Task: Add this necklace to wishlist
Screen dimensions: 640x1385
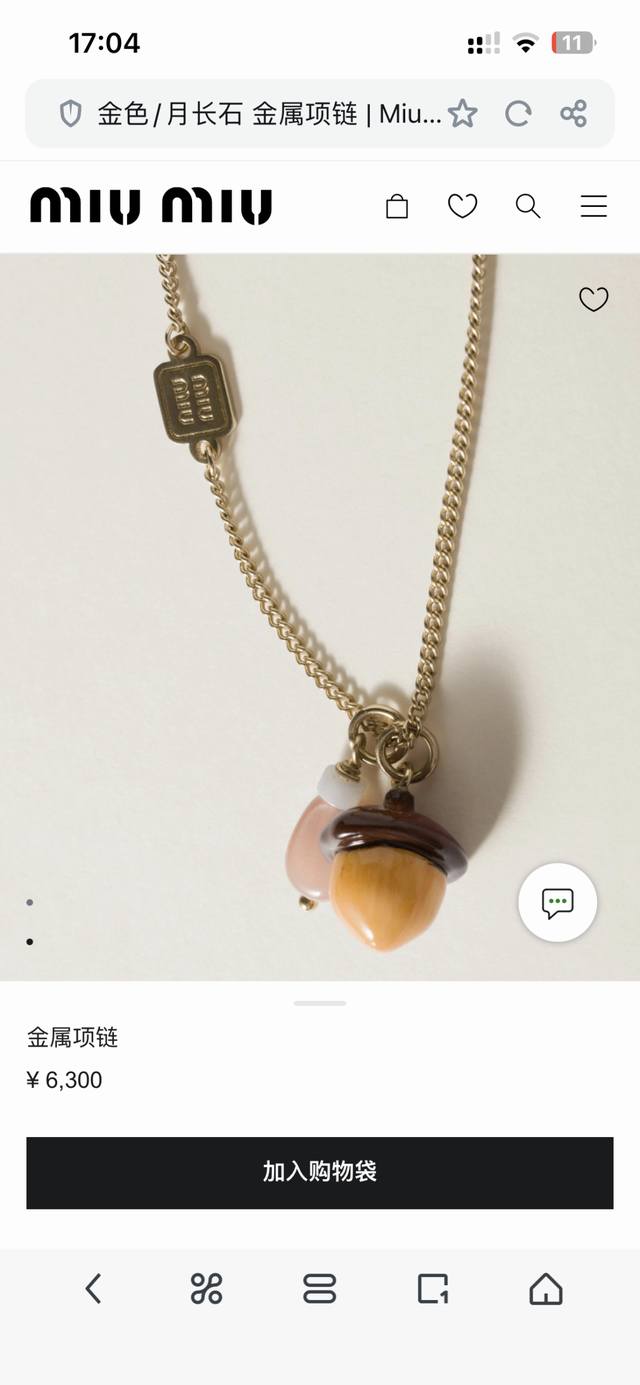Action: tap(594, 299)
